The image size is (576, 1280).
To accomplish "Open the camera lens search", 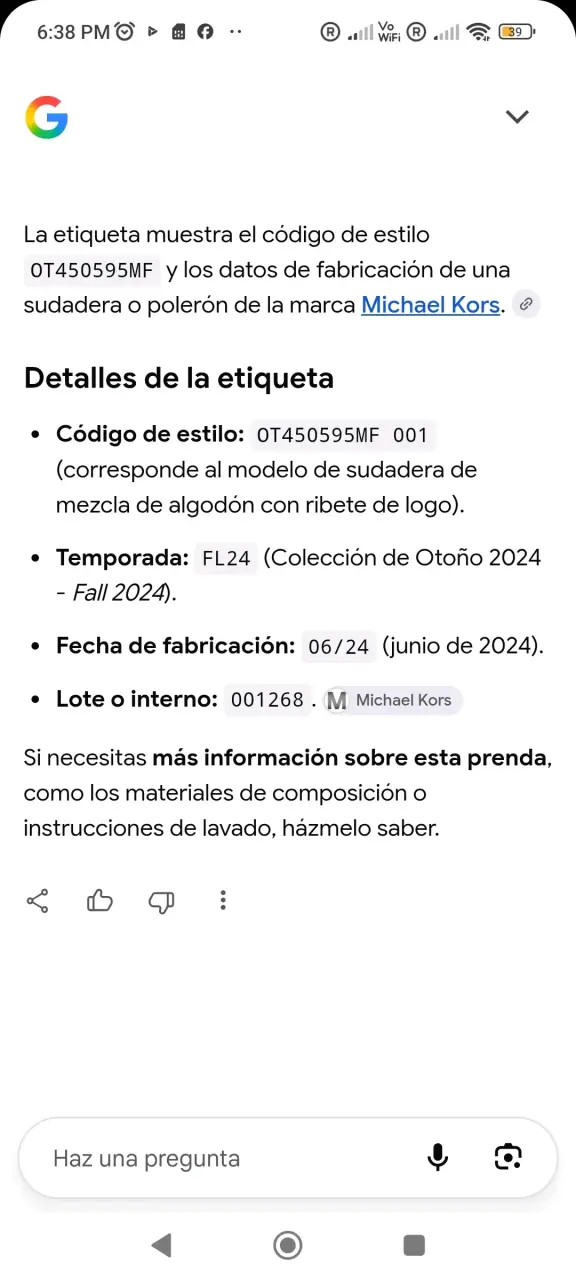I will tap(509, 1158).
